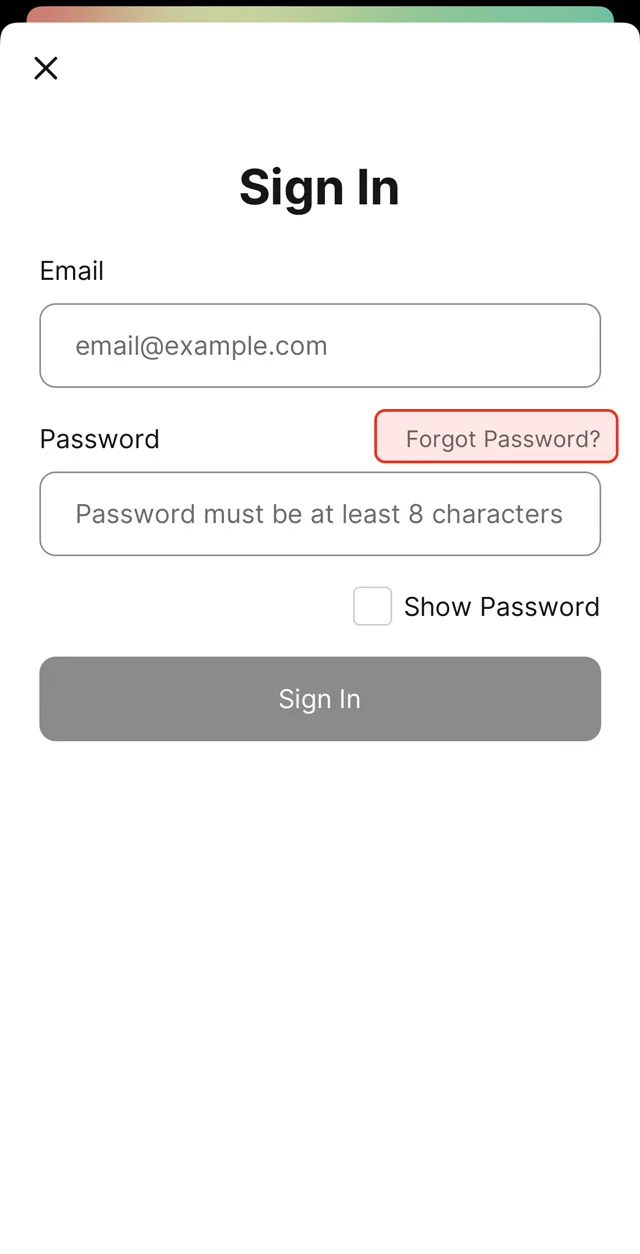Tap the Email input field
This screenshot has width=640, height=1254.
pos(320,346)
